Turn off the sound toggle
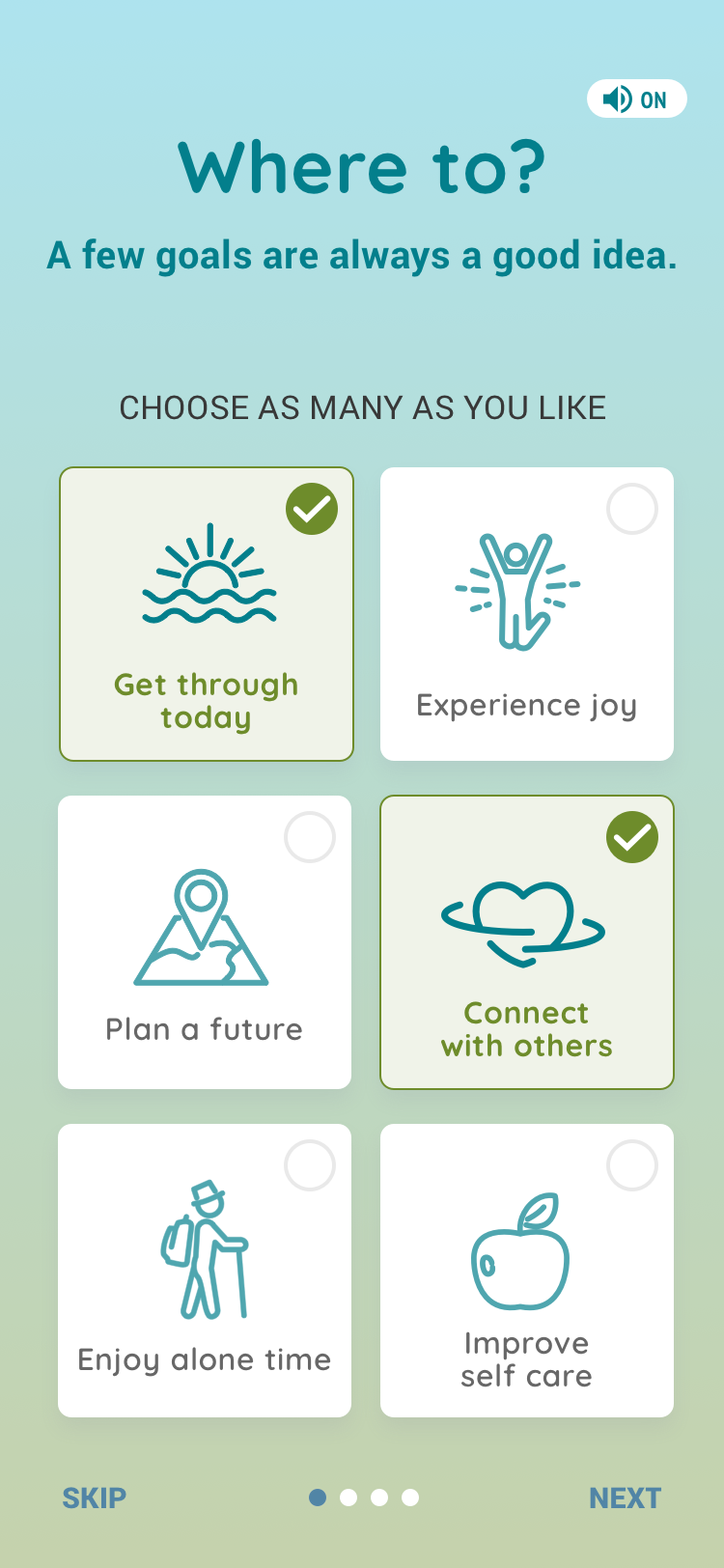Viewport: 724px width, 1568px height. (x=636, y=98)
